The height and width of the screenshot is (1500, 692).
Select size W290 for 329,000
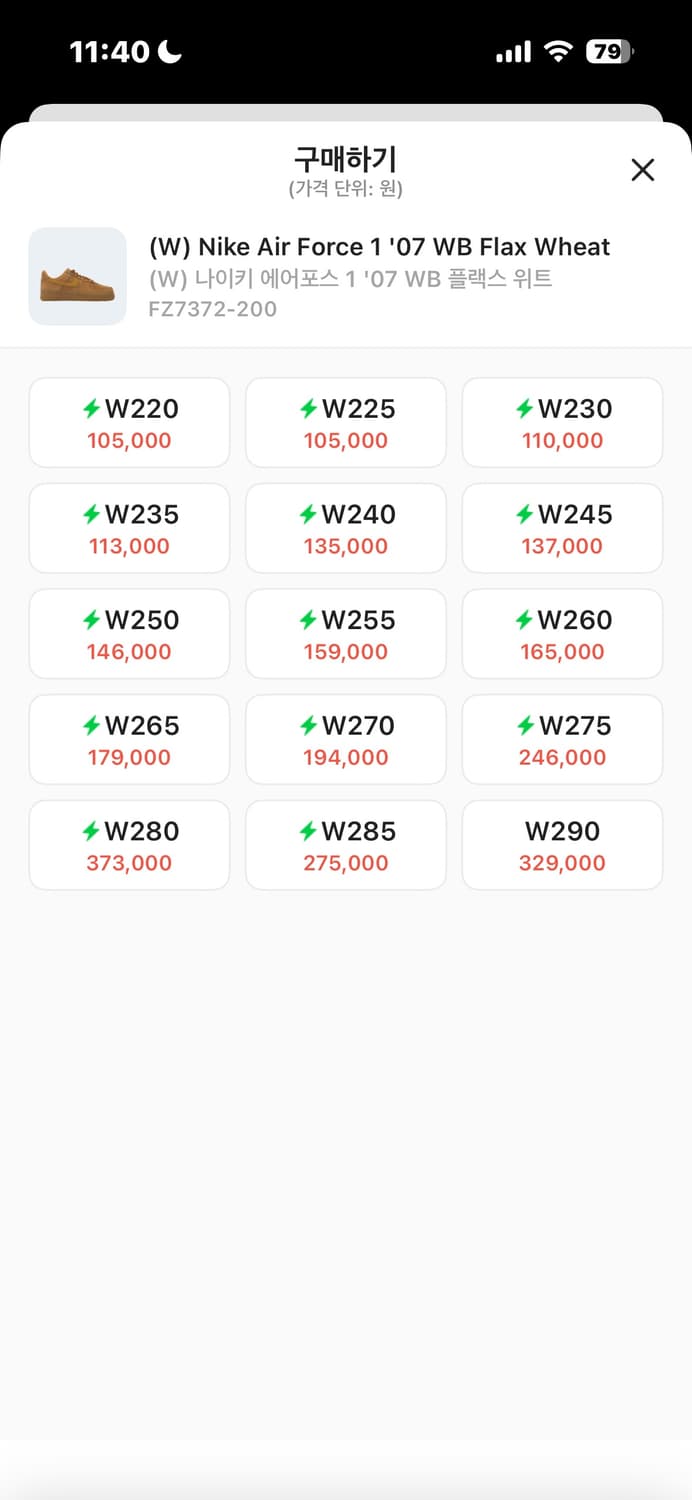pos(562,845)
